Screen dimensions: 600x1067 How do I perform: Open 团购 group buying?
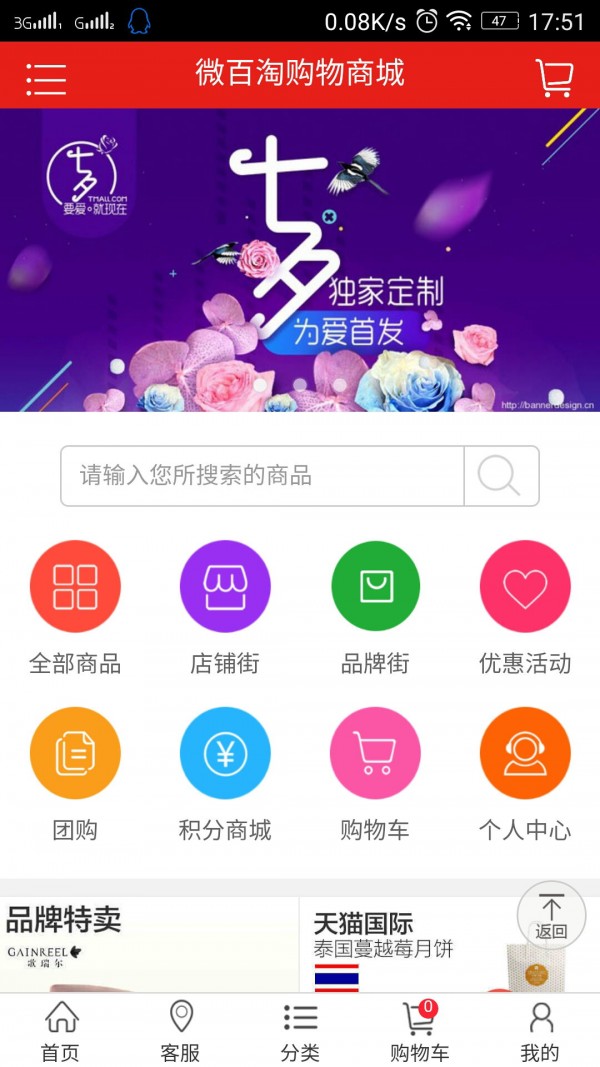pos(75,754)
